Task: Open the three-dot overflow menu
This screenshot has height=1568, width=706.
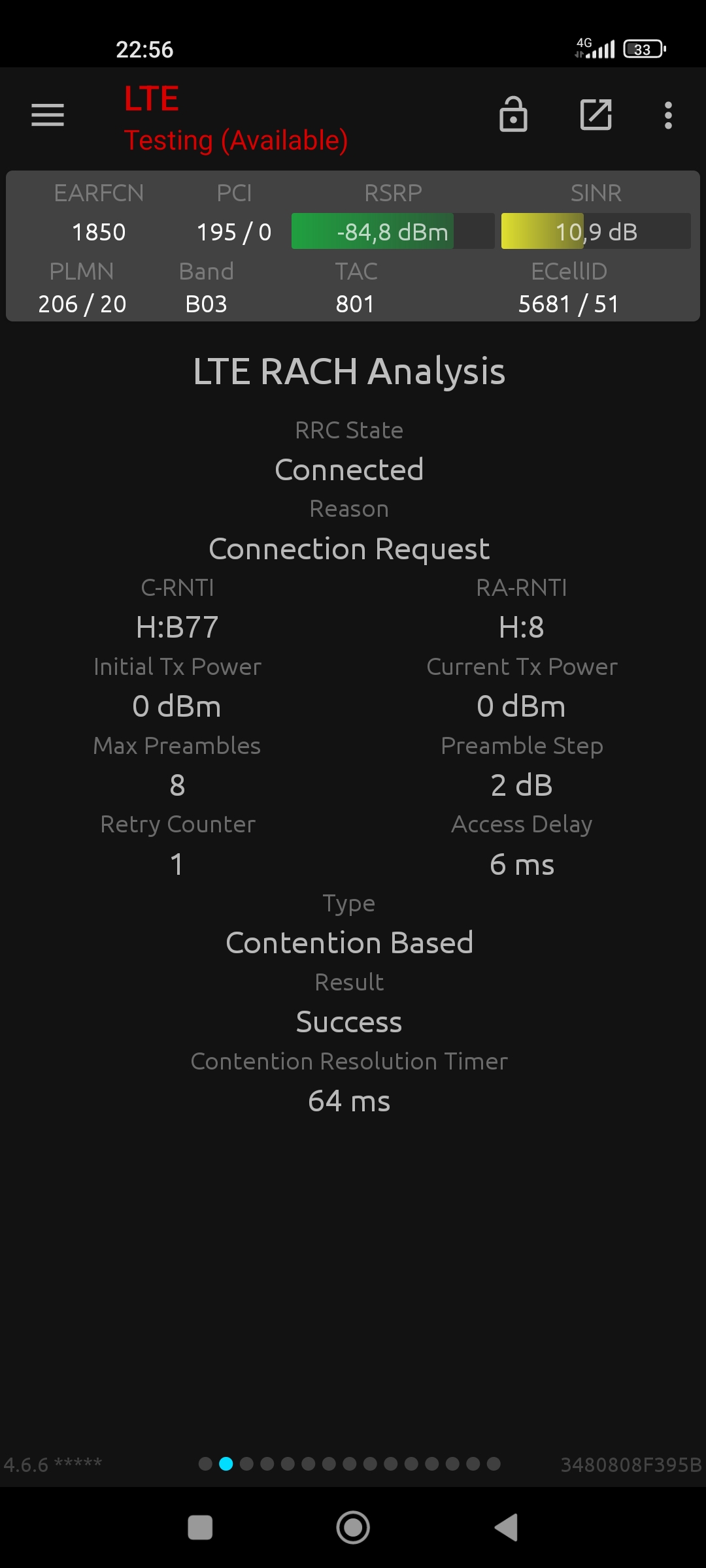Action: tap(668, 115)
